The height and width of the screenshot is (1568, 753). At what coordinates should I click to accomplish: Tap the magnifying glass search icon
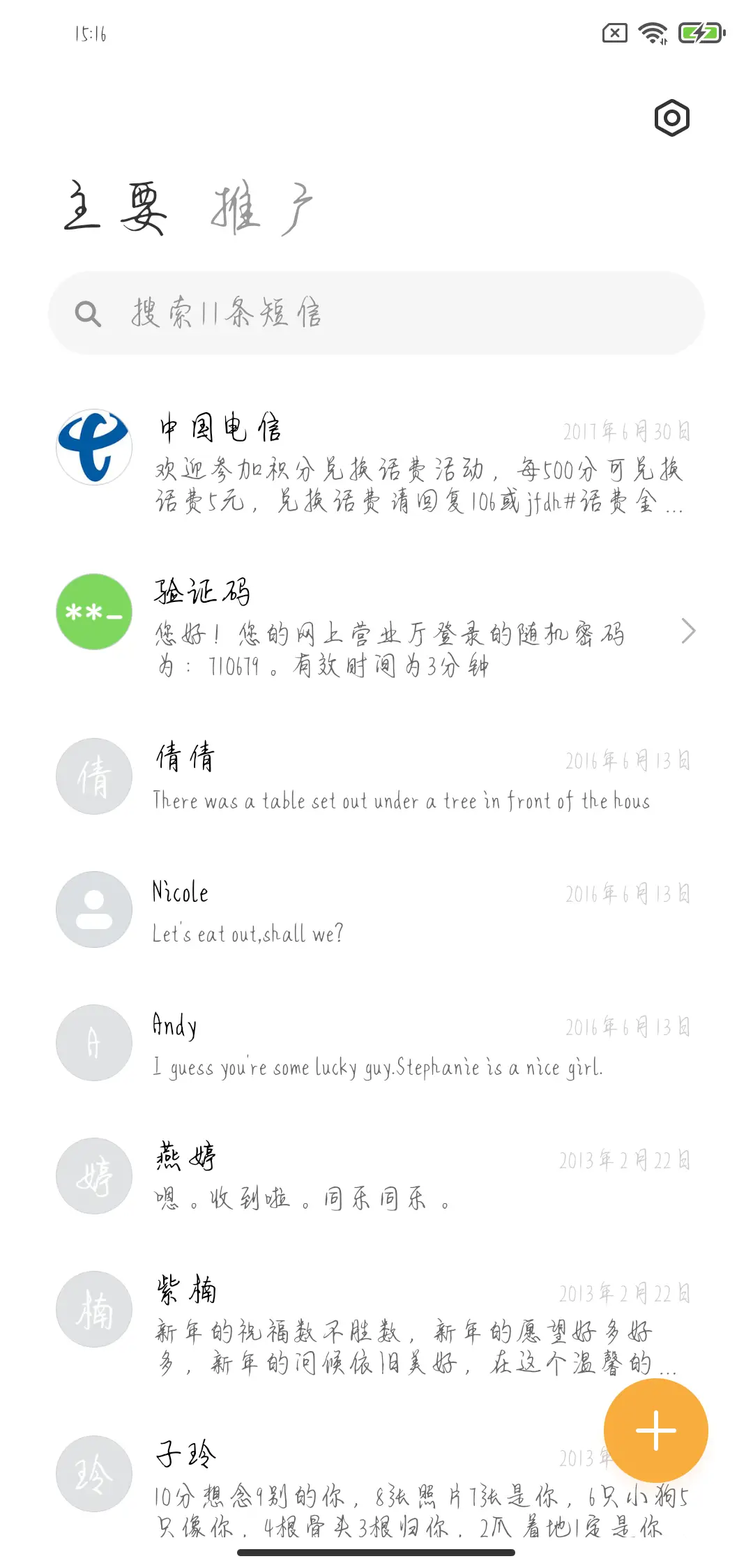coord(88,313)
